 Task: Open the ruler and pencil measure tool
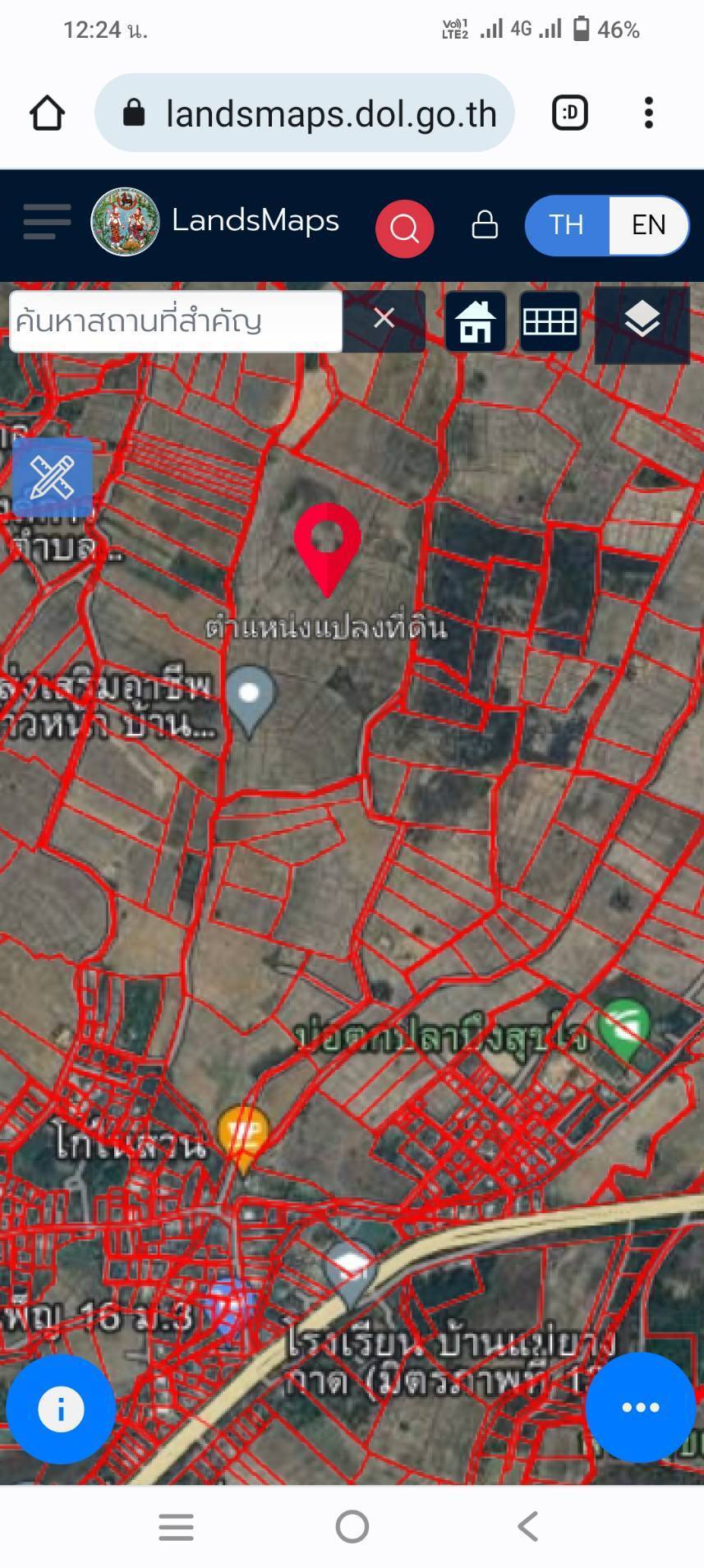tap(53, 477)
